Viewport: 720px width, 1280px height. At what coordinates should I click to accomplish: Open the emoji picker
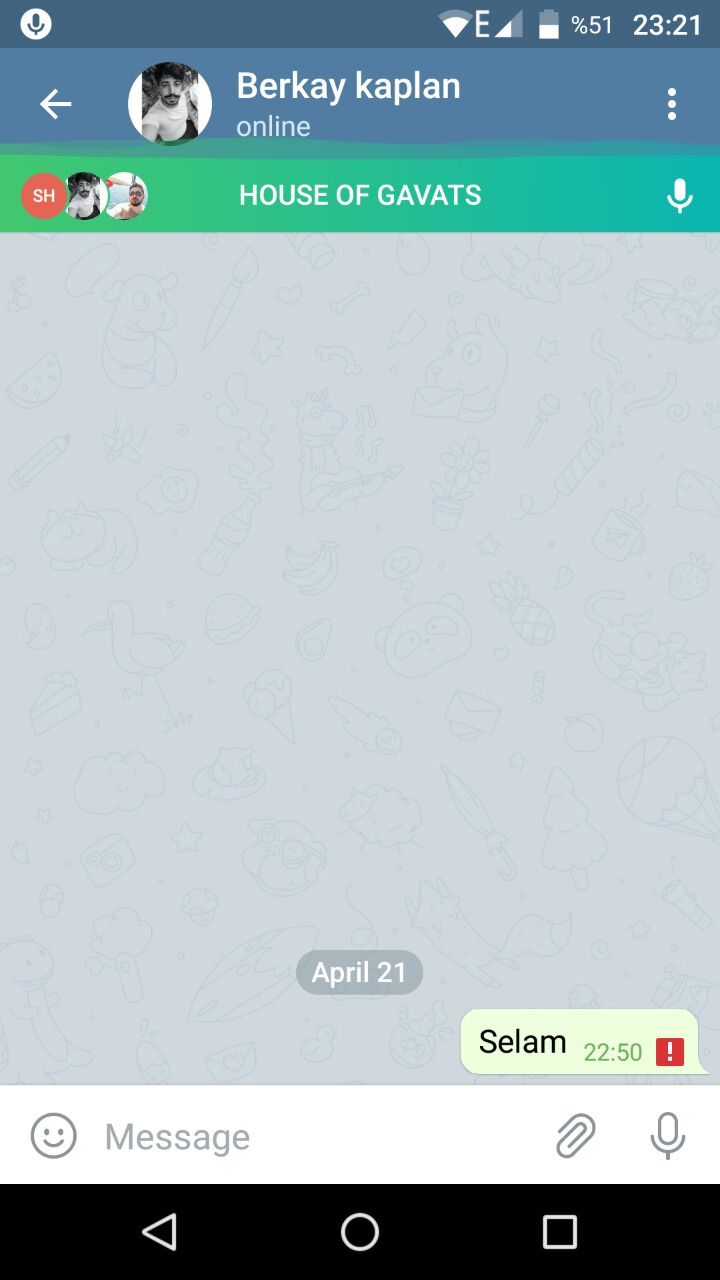pos(54,1136)
